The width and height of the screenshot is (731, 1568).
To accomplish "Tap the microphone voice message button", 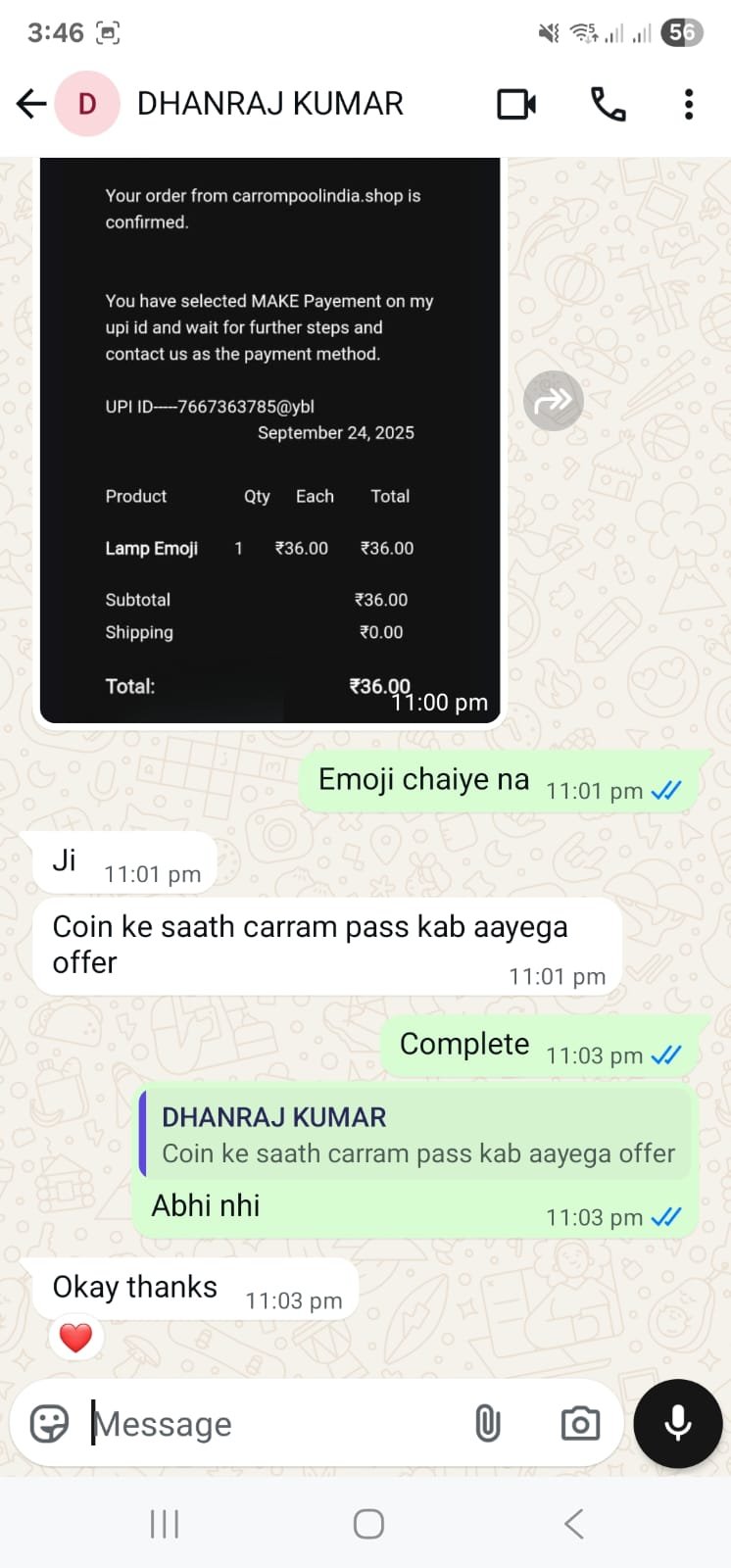I will point(678,1424).
